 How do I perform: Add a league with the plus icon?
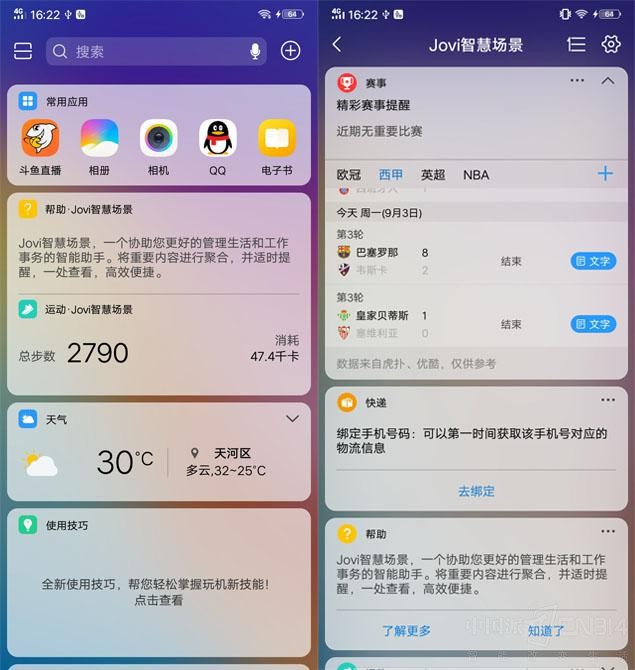pyautogui.click(x=605, y=174)
